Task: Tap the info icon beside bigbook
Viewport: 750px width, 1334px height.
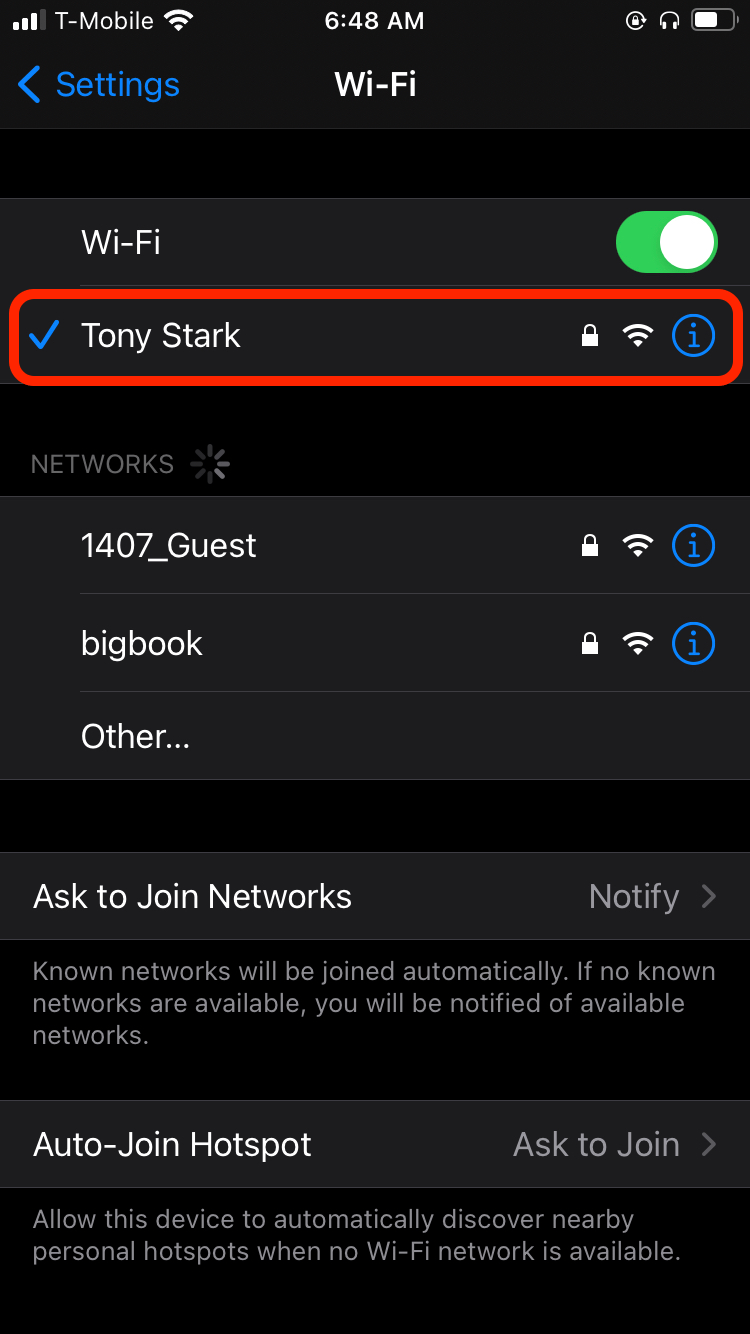Action: [x=693, y=643]
